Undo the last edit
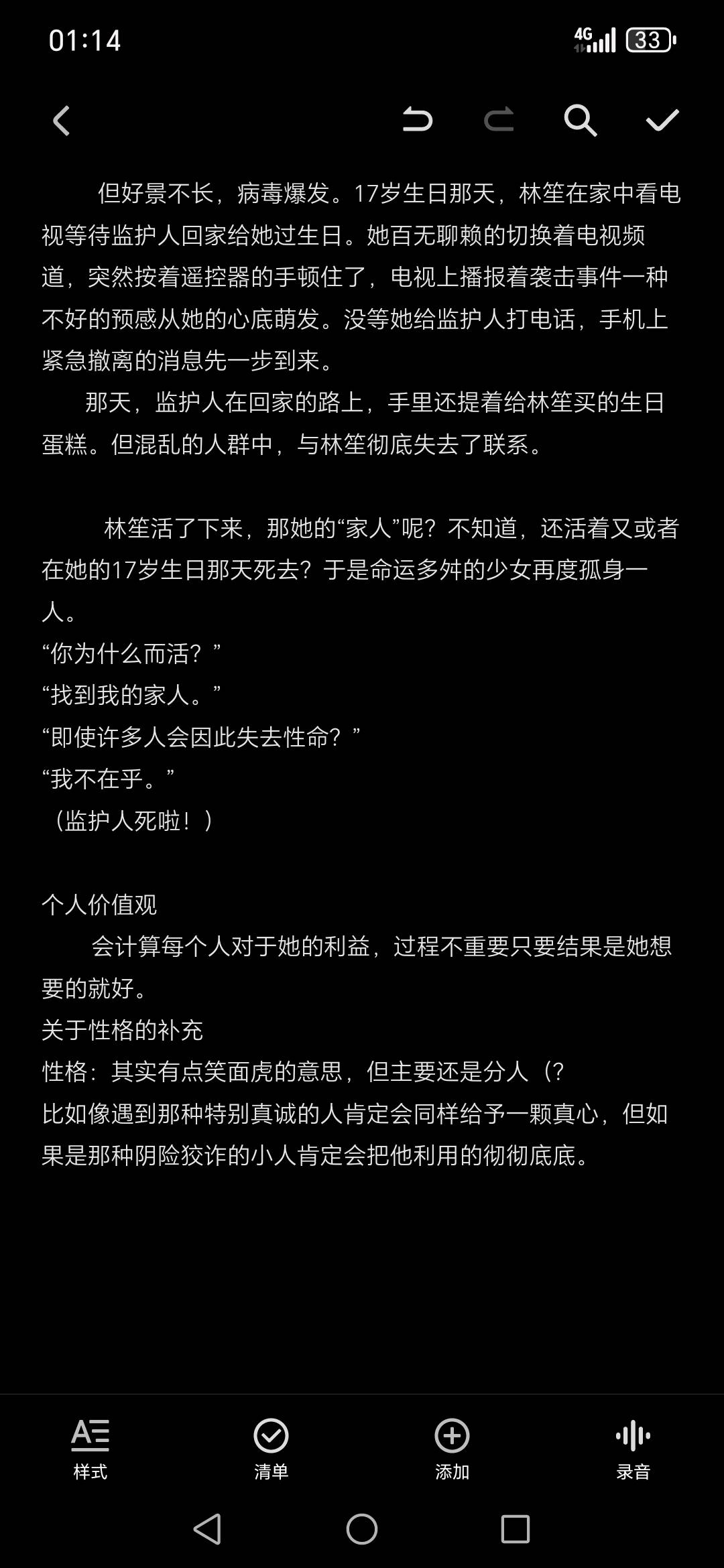724x1568 pixels. (417, 121)
